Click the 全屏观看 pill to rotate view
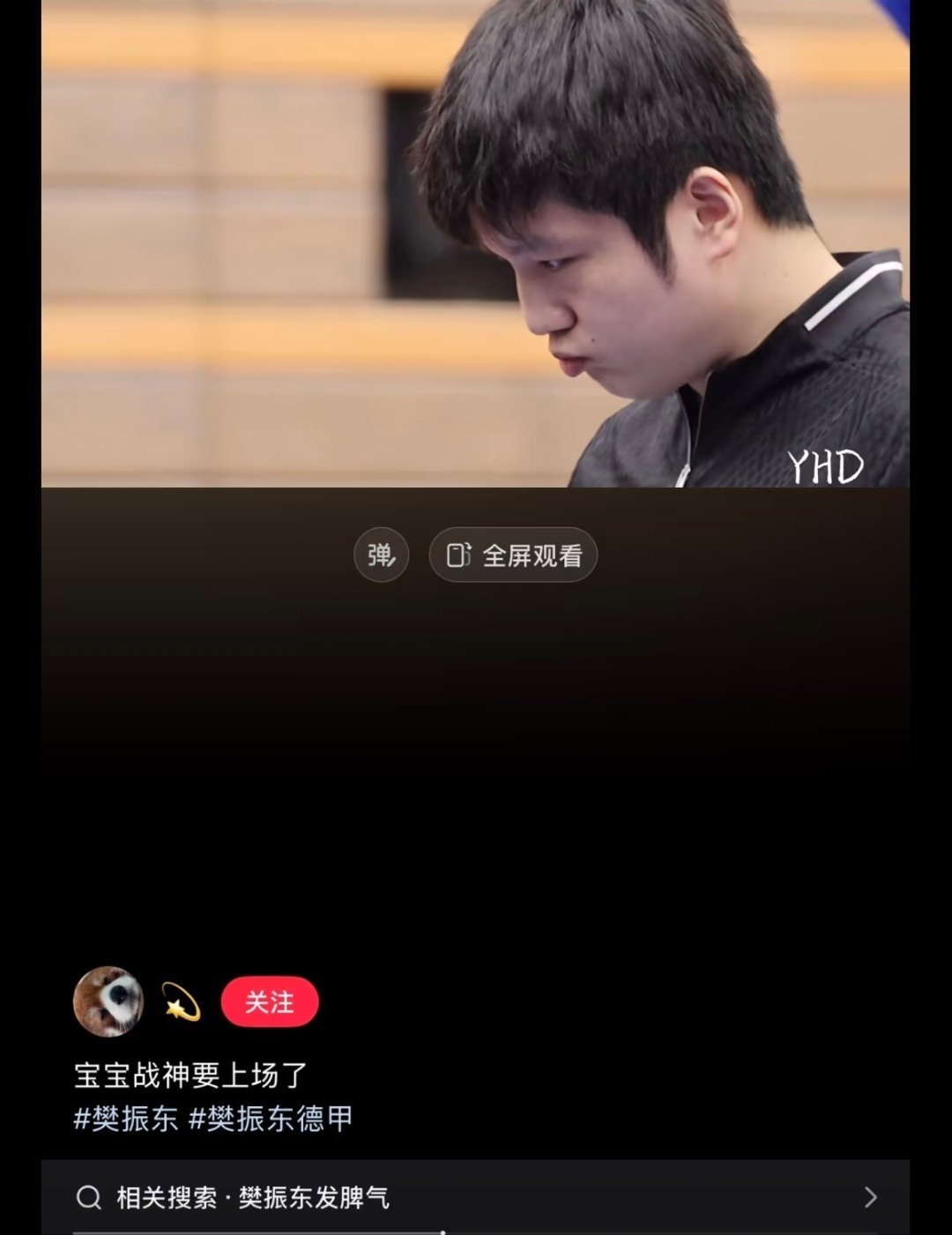This screenshot has width=952, height=1235. point(511,554)
